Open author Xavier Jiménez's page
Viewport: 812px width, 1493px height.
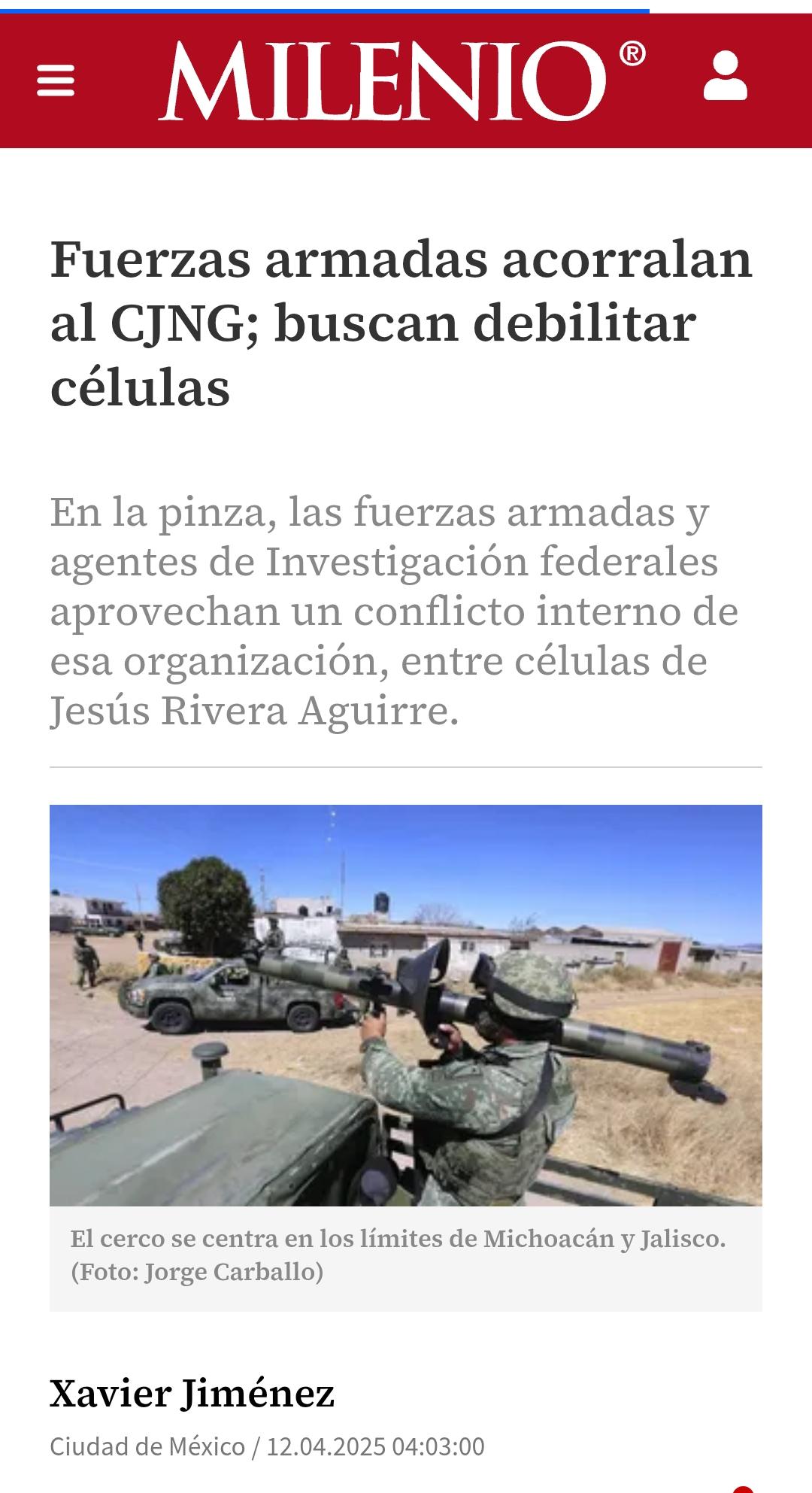[192, 1393]
